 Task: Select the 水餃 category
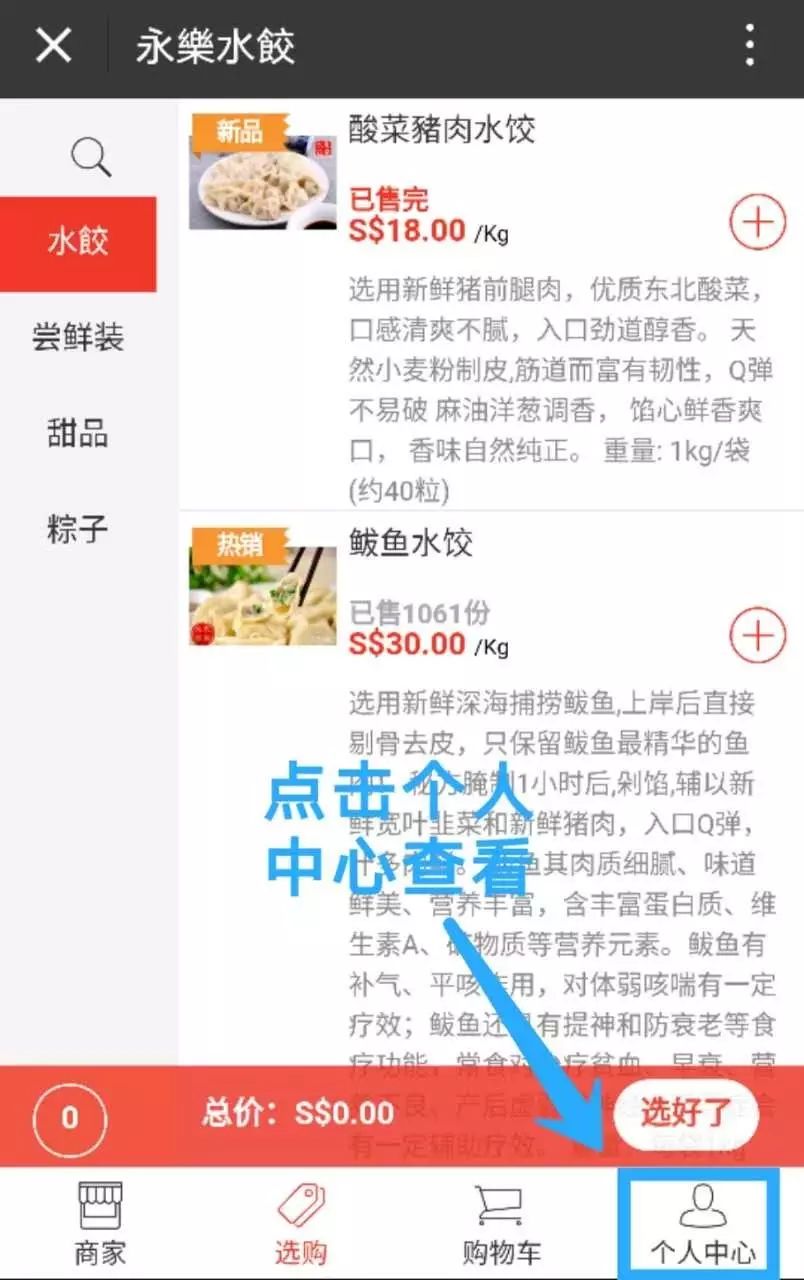(78, 243)
